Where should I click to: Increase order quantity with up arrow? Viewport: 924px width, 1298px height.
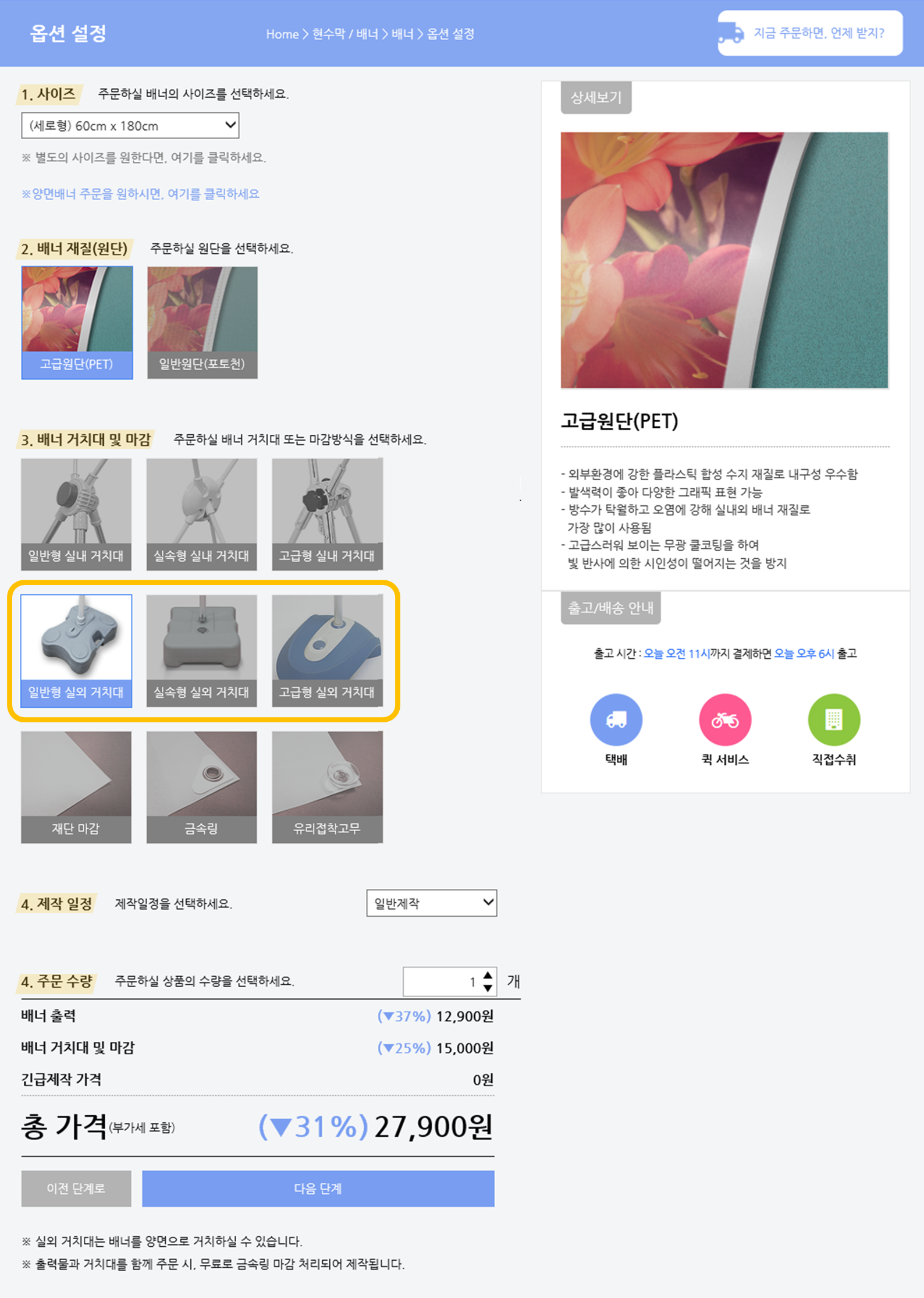(x=488, y=975)
